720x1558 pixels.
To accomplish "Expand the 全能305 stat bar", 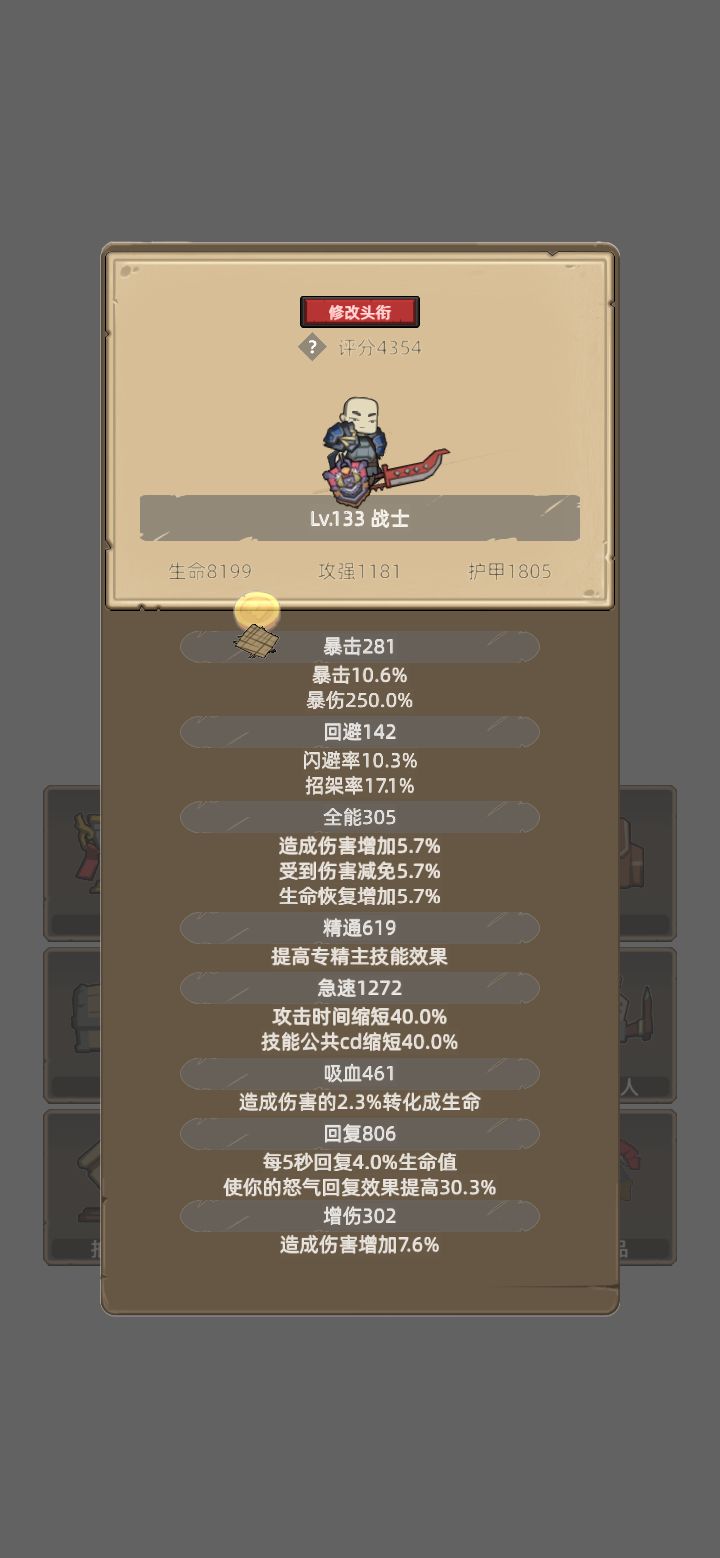I will point(360,817).
